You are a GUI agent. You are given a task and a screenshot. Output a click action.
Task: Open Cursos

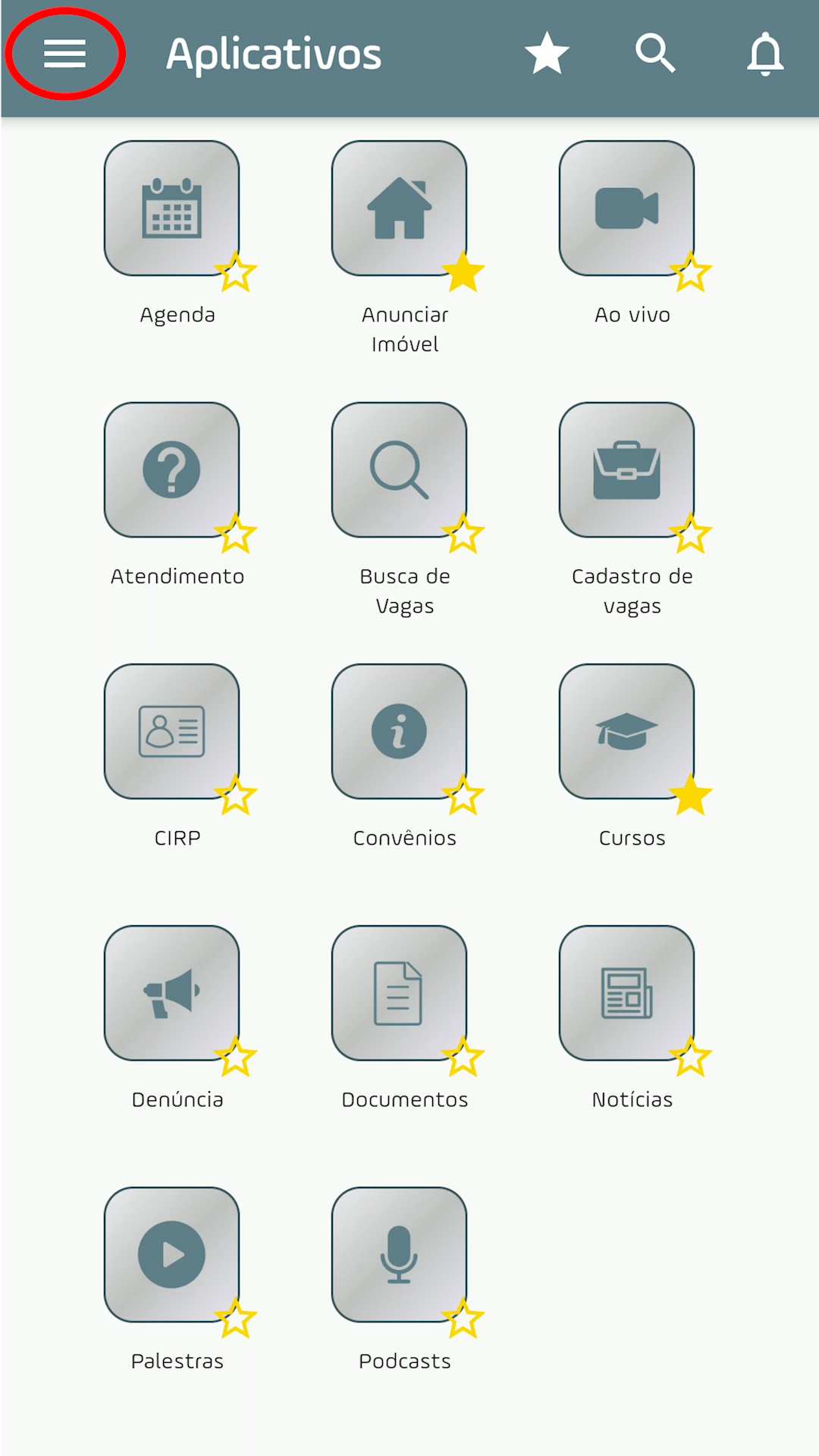click(626, 732)
